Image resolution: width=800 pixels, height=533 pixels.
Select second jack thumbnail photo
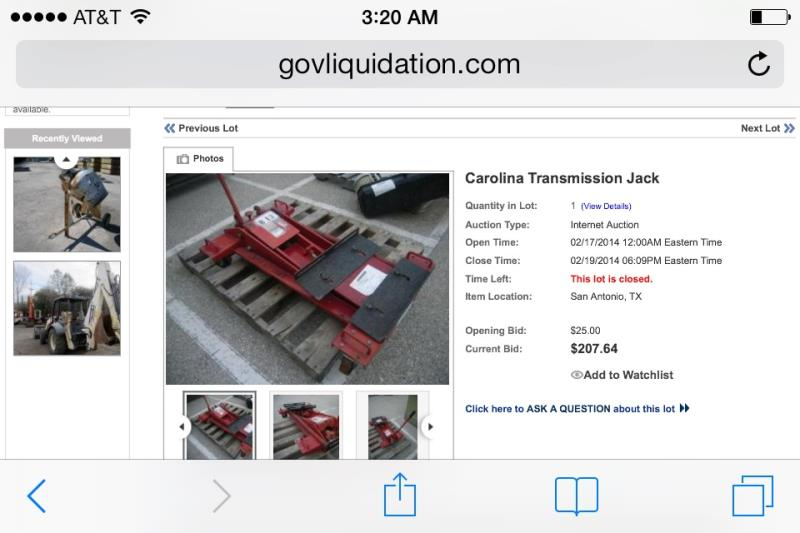click(x=306, y=425)
